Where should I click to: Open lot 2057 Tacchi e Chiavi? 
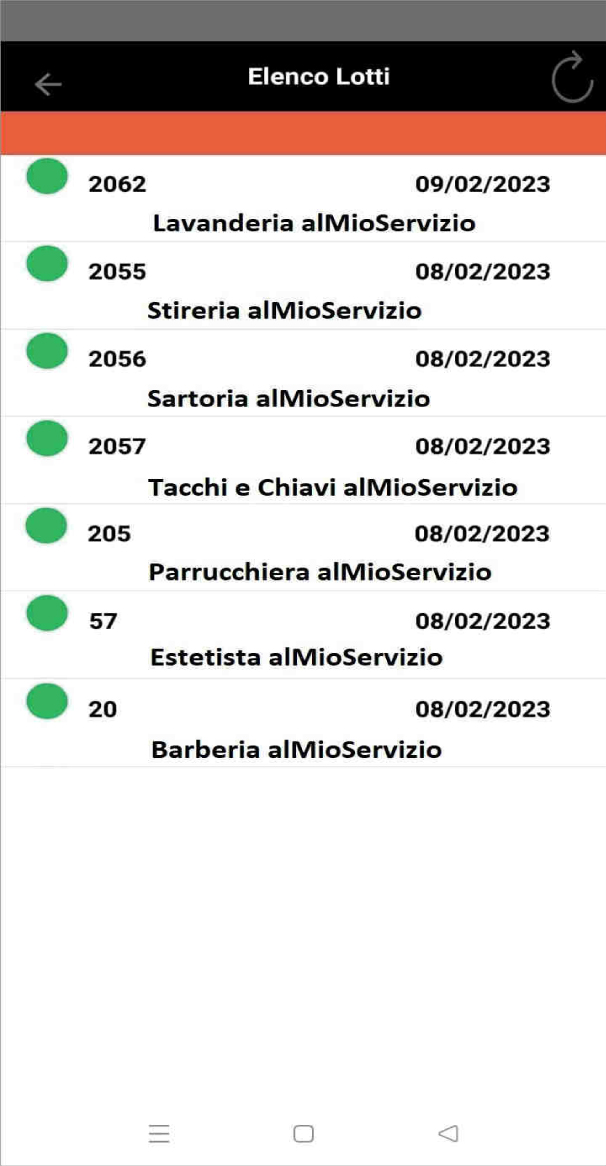coord(303,460)
